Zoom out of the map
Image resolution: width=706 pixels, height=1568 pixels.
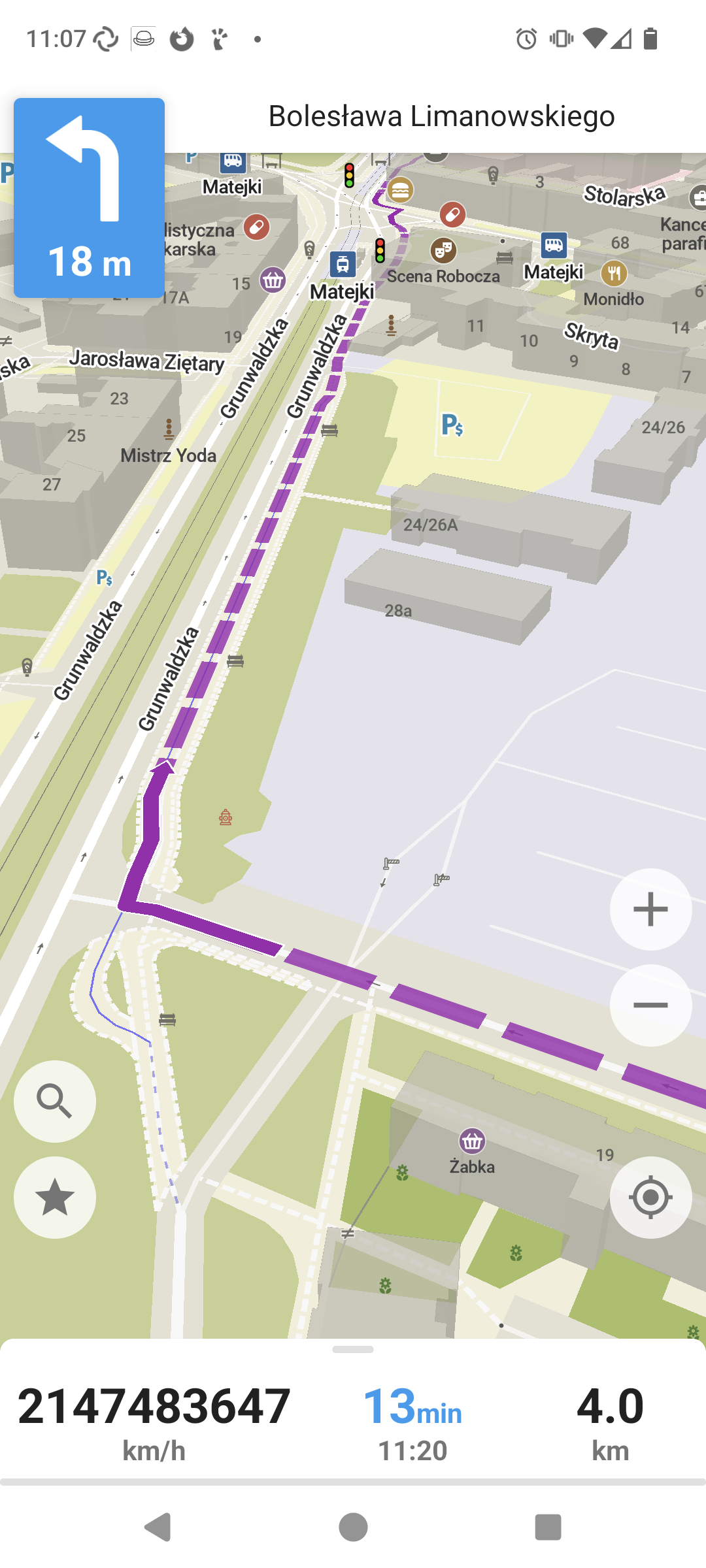tap(650, 1005)
